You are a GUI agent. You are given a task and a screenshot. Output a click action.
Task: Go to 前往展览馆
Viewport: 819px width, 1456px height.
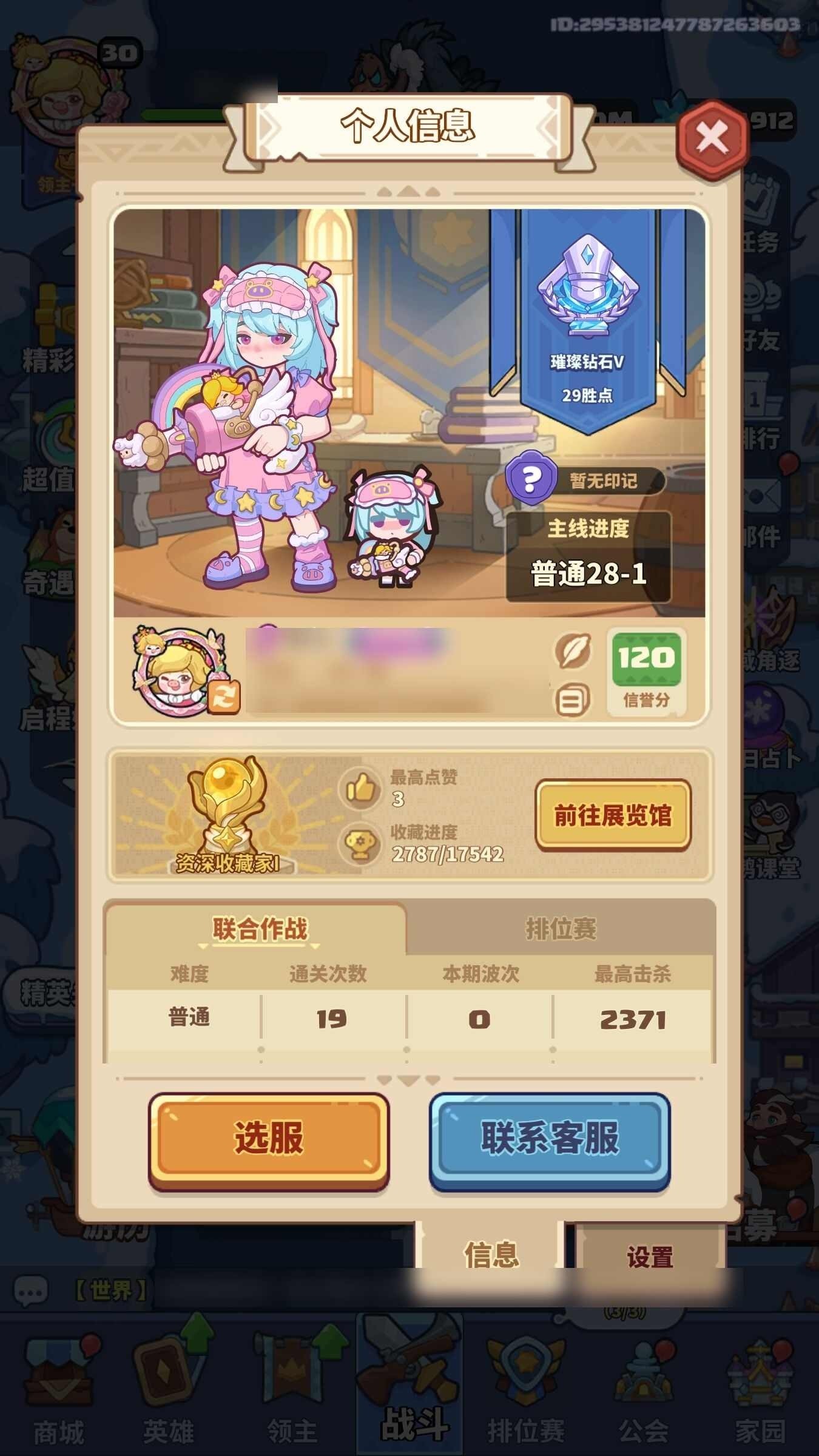click(613, 815)
